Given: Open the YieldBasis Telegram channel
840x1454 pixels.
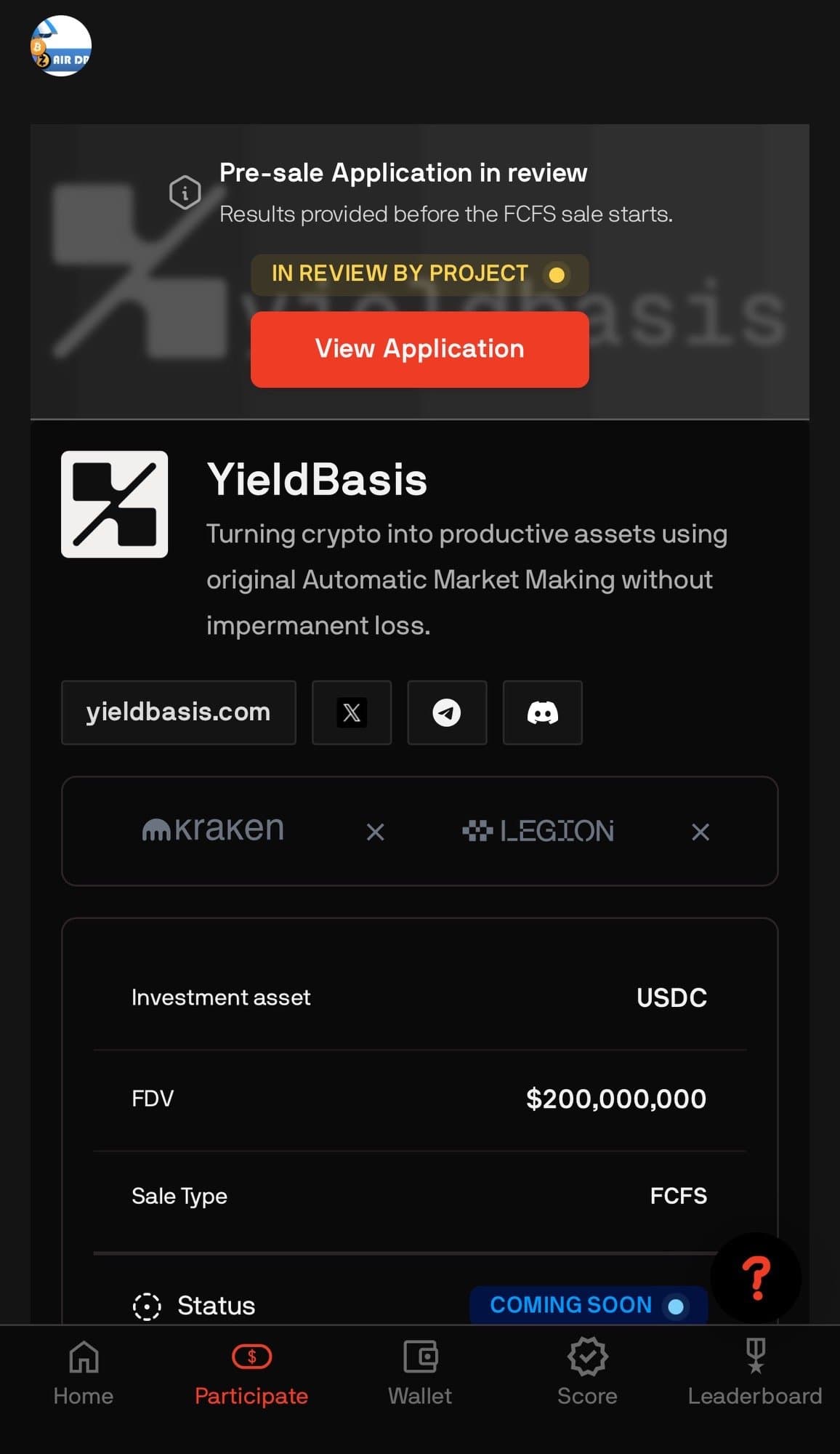Looking at the screenshot, I should pos(447,712).
